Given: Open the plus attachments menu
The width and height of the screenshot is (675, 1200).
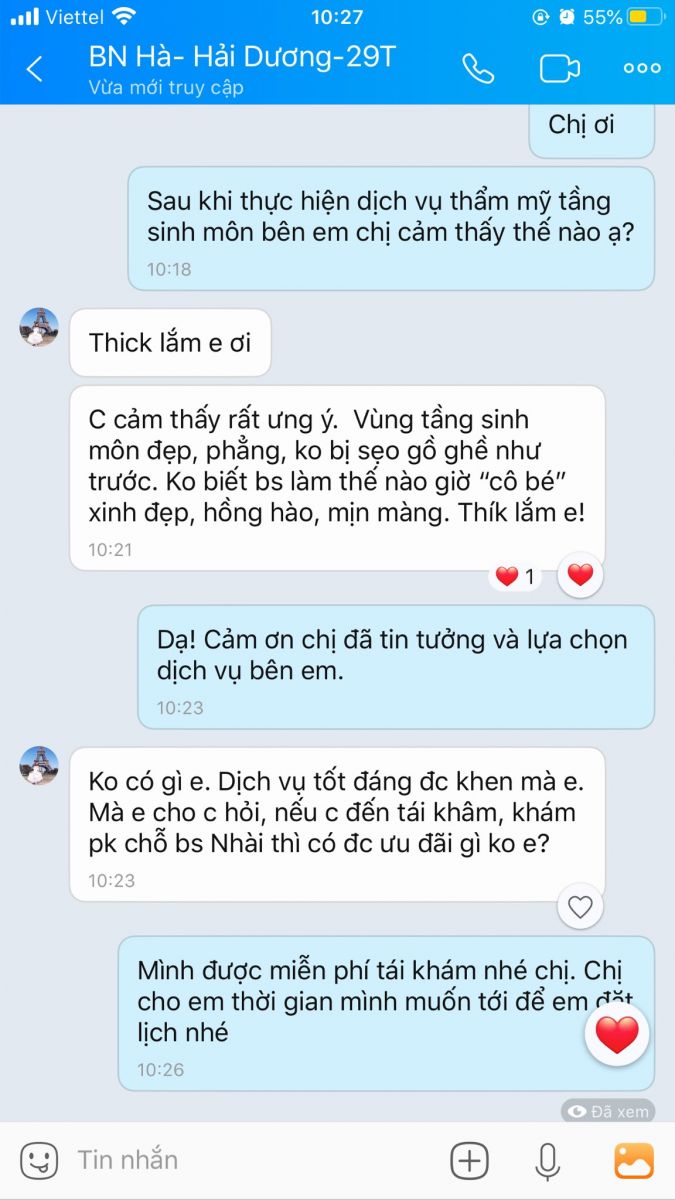Looking at the screenshot, I should point(469,1161).
